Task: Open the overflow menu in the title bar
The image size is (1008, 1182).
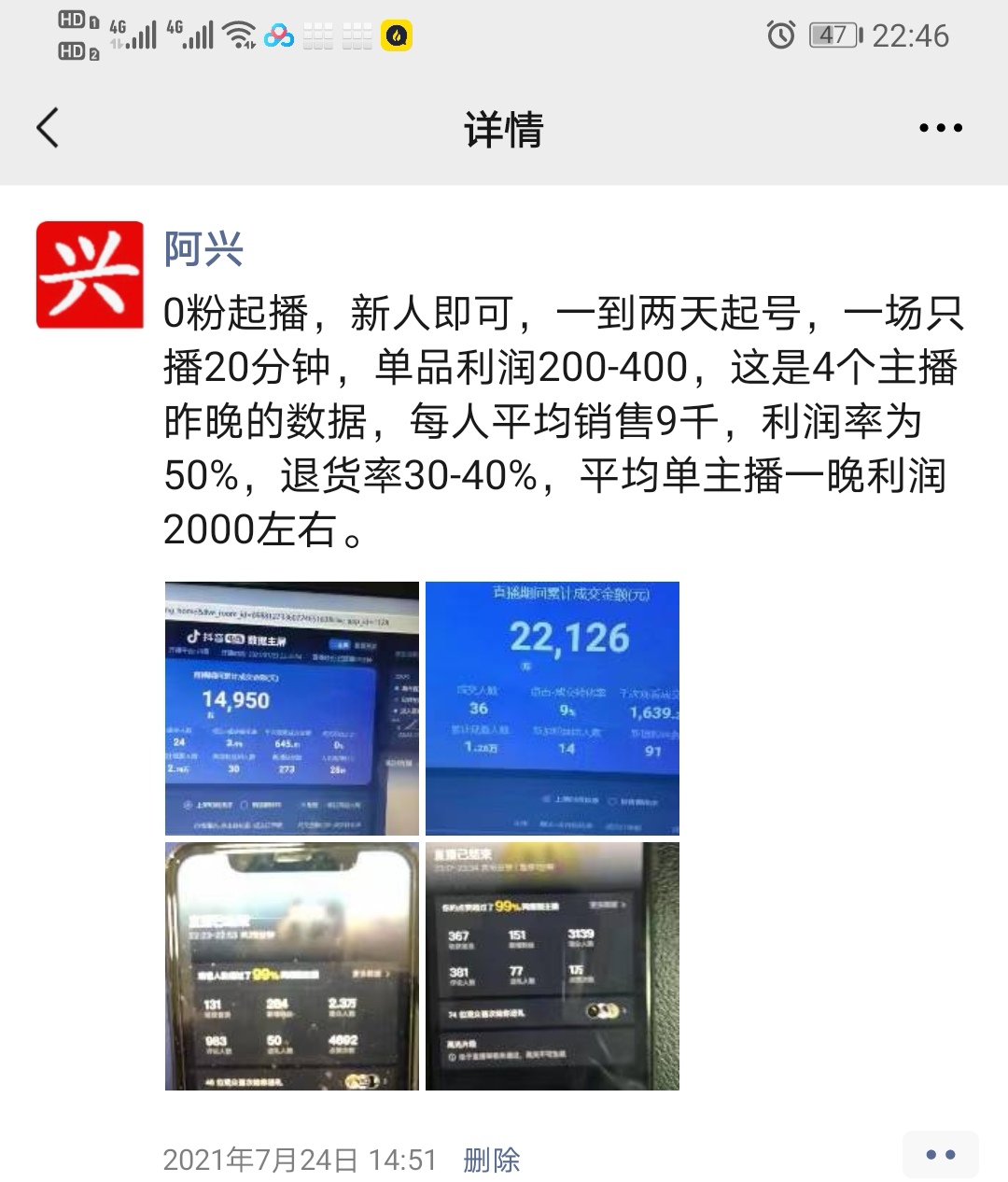Action: coord(940,128)
